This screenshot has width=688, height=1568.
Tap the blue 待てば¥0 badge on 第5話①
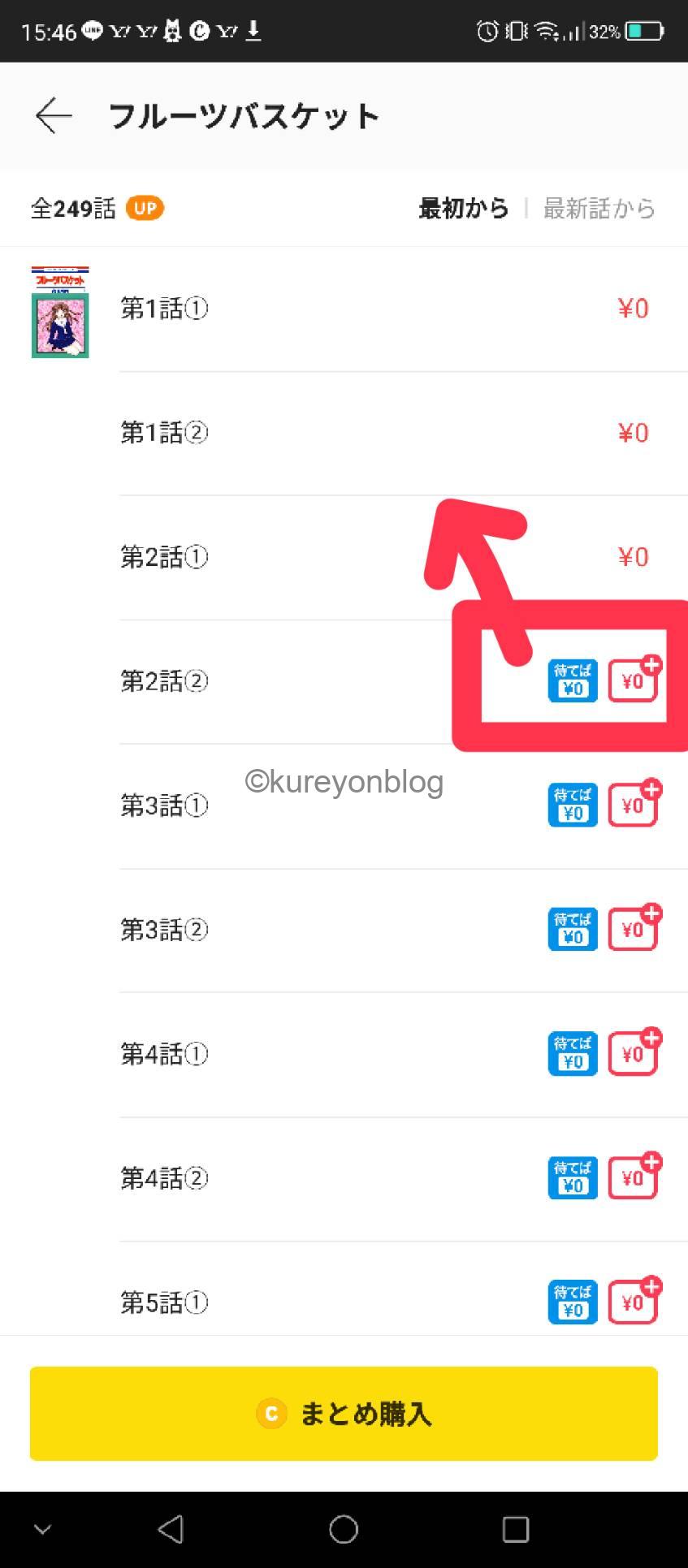[573, 1302]
